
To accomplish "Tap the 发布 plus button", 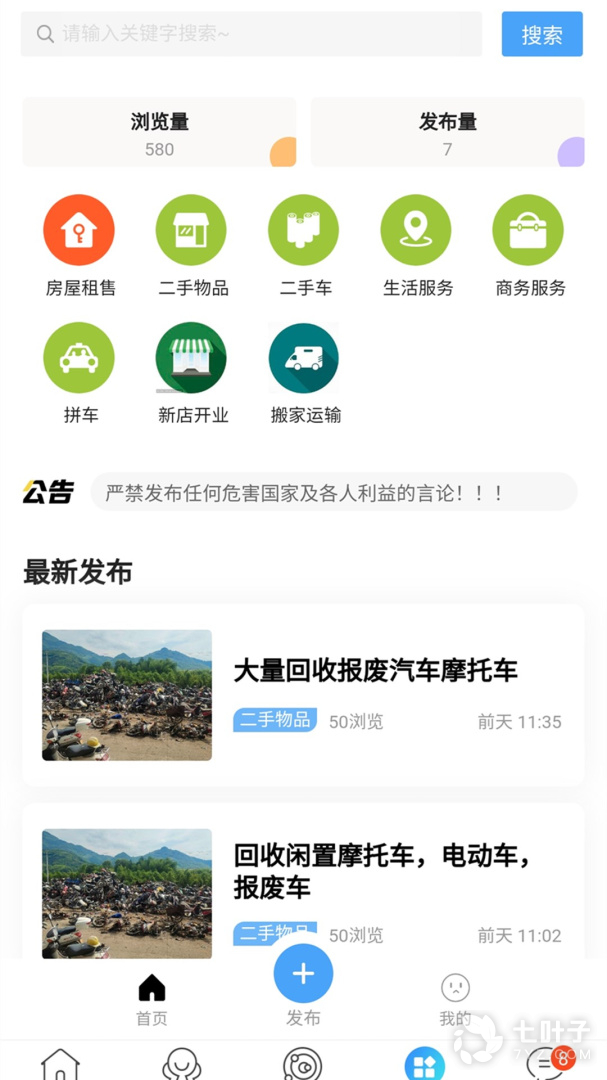I will tap(303, 974).
